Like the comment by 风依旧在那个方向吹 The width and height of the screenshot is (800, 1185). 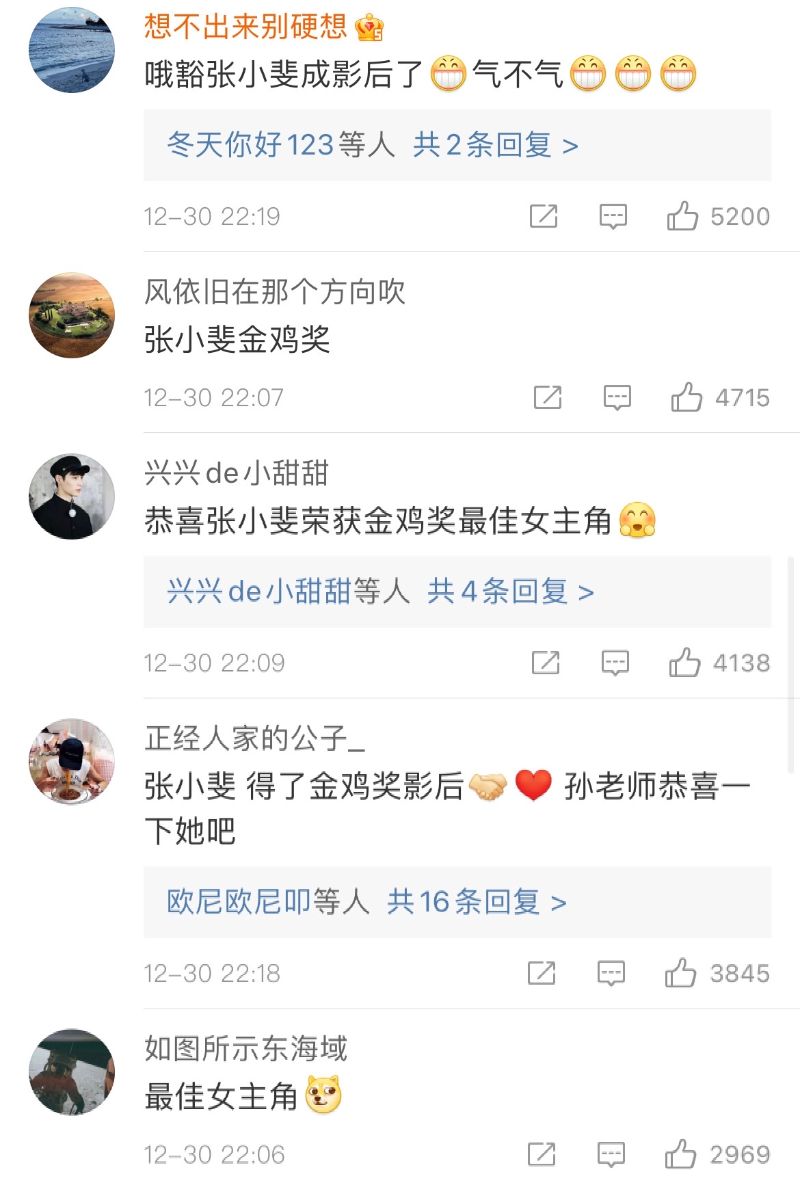pos(687,398)
